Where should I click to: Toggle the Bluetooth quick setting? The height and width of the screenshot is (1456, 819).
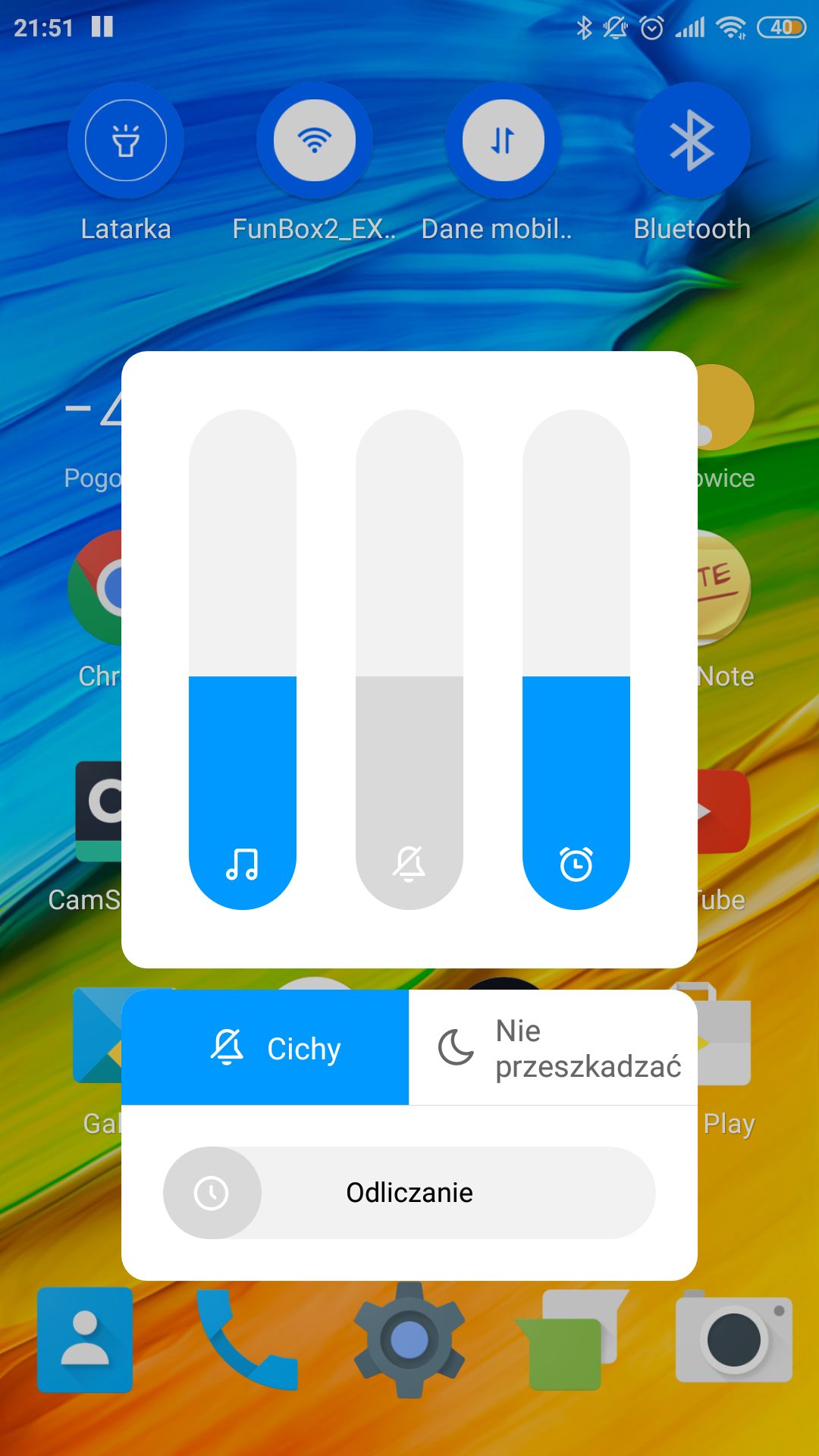[692, 140]
